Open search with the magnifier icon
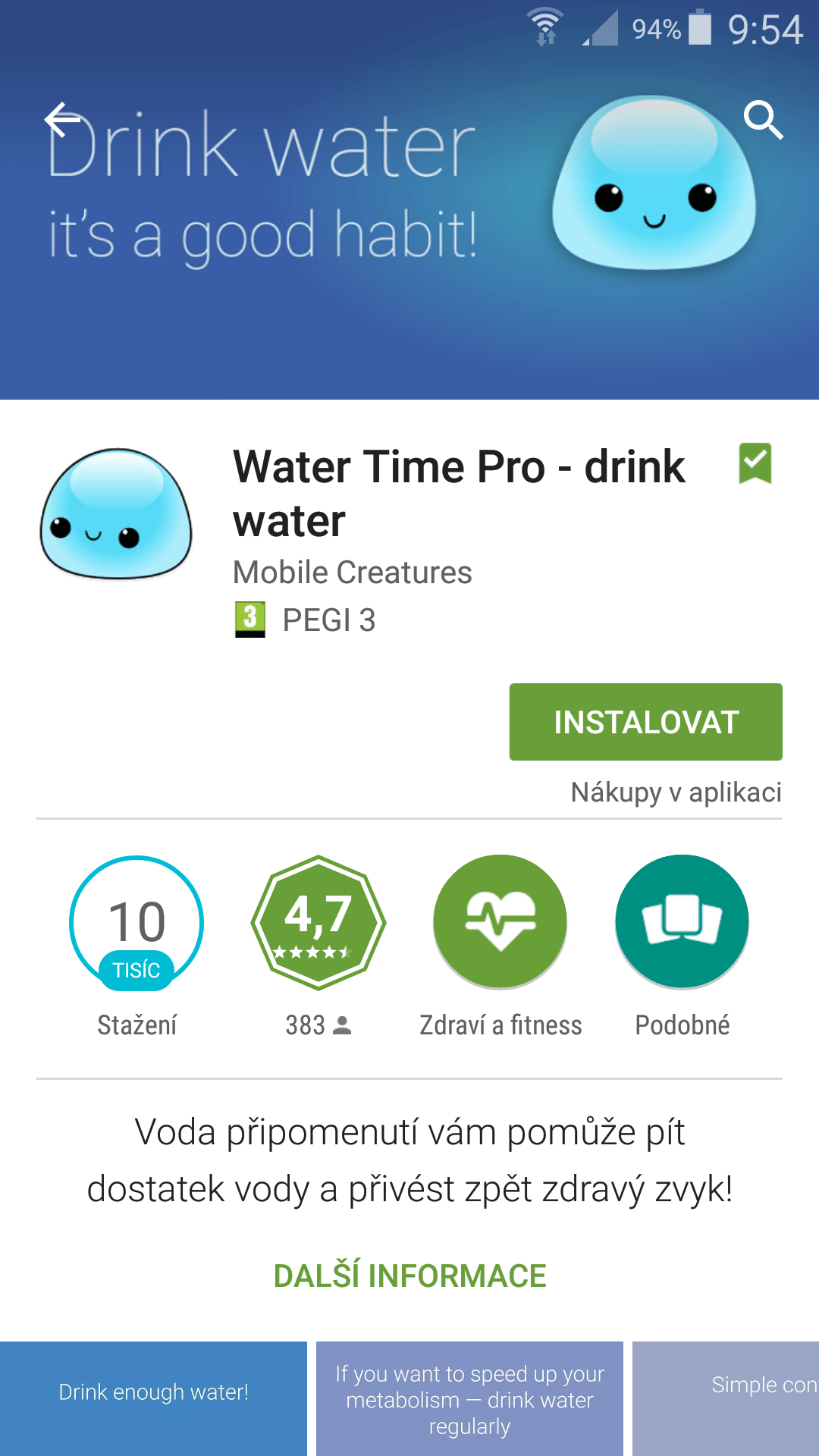 [763, 120]
